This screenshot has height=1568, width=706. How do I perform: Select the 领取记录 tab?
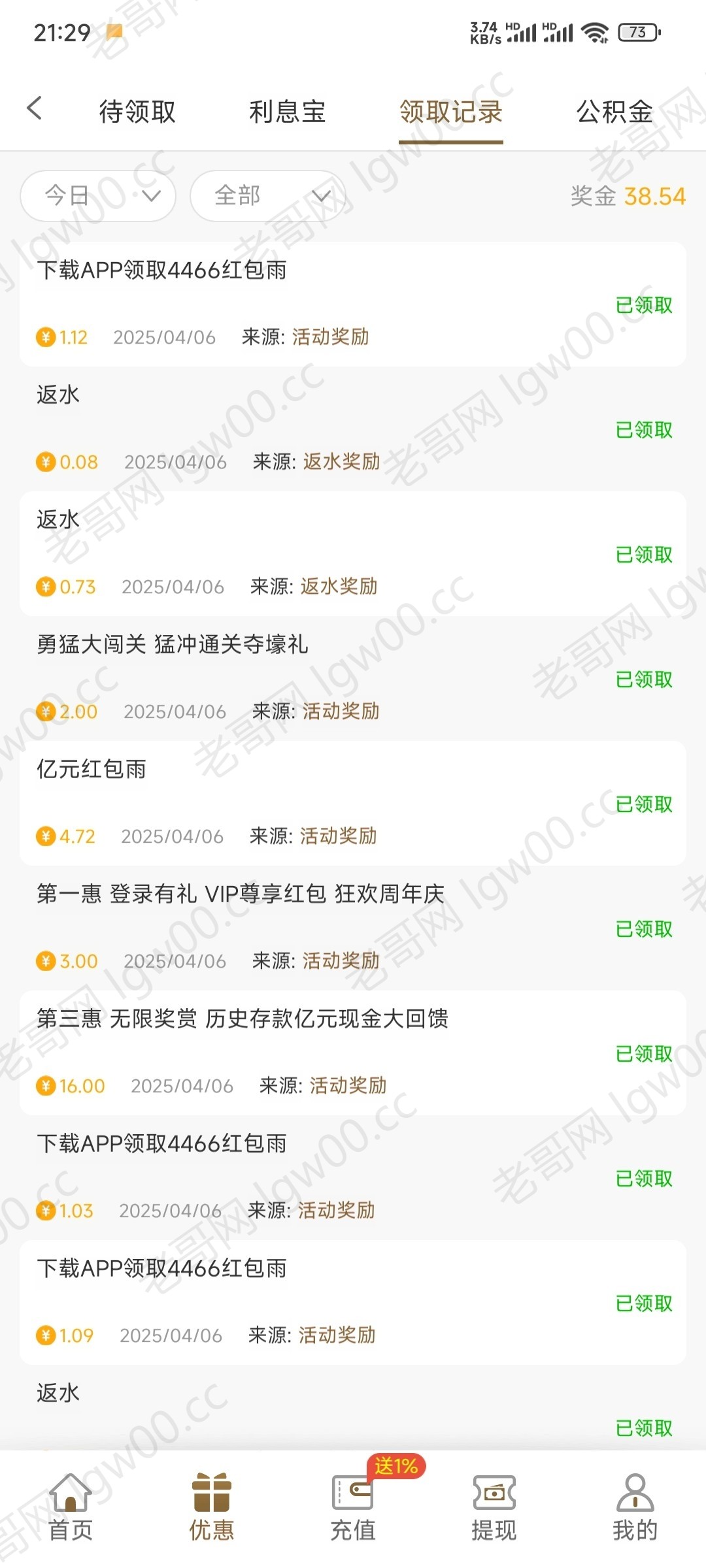(x=451, y=112)
